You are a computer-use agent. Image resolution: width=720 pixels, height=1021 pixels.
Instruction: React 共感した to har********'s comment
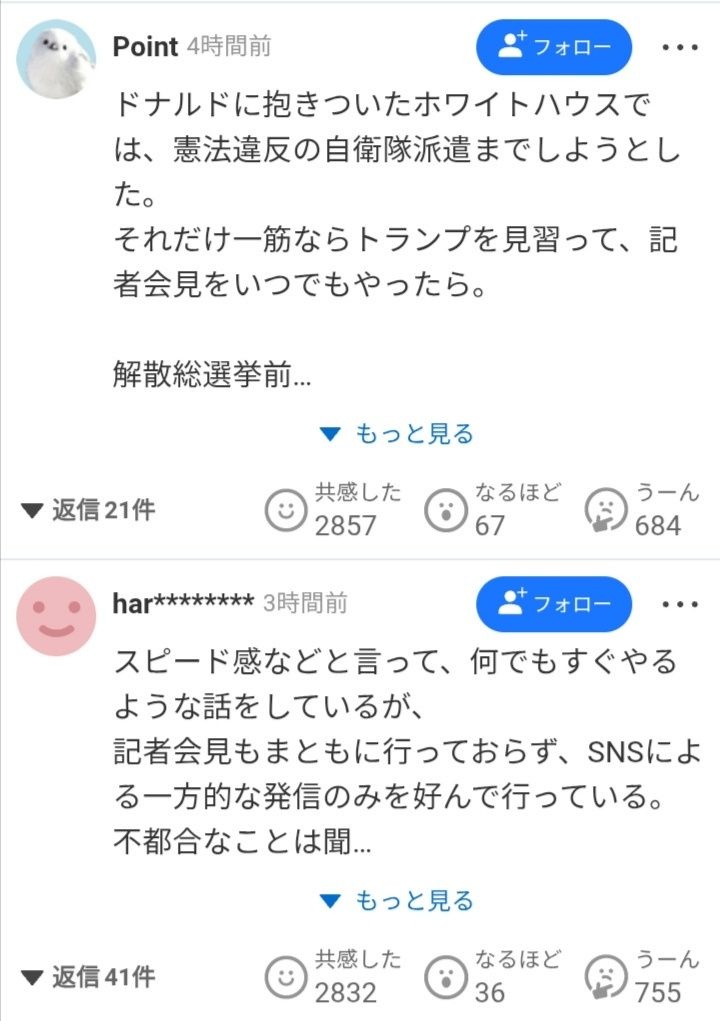(x=286, y=977)
